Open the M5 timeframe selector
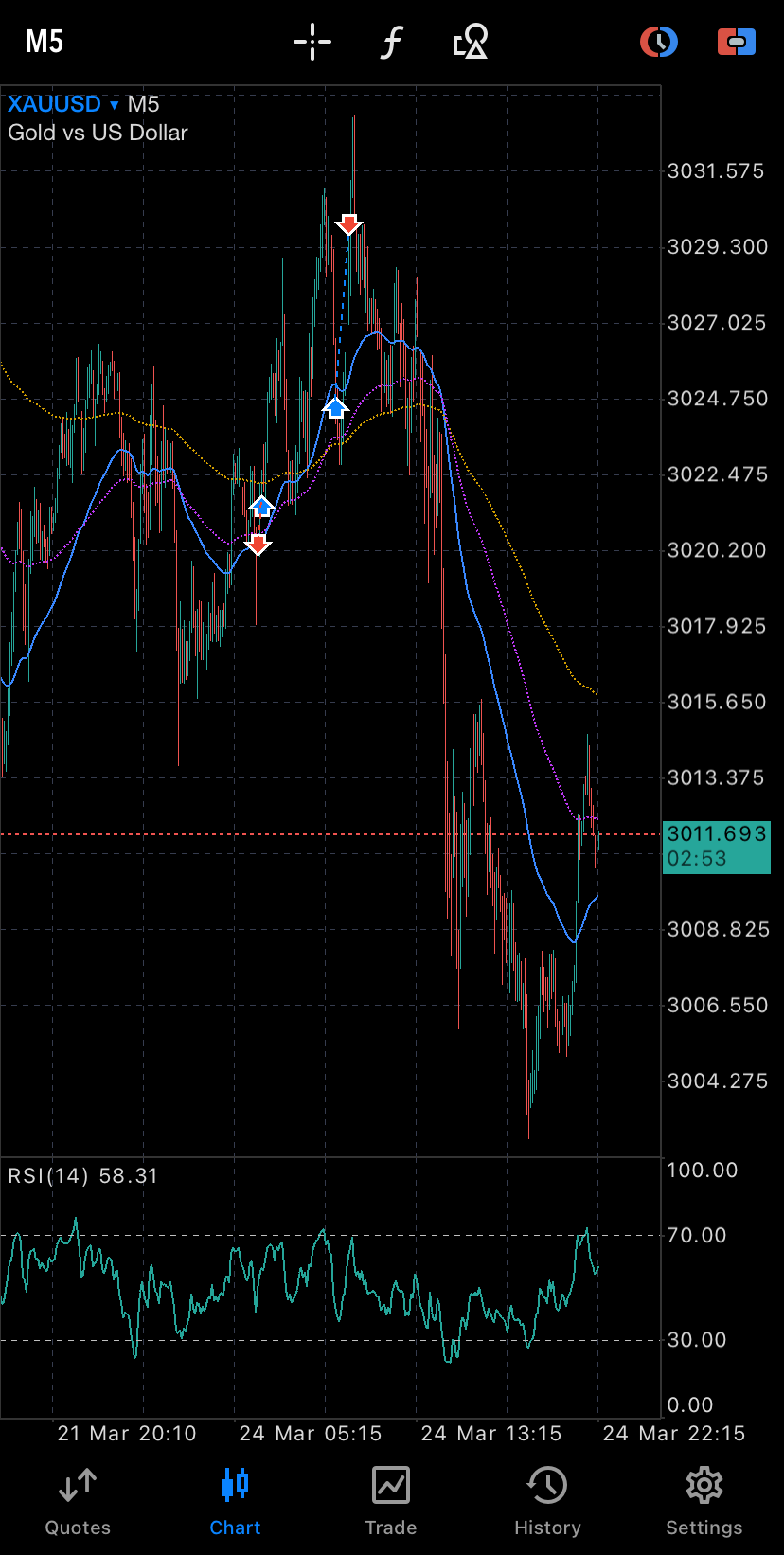 pos(44,42)
